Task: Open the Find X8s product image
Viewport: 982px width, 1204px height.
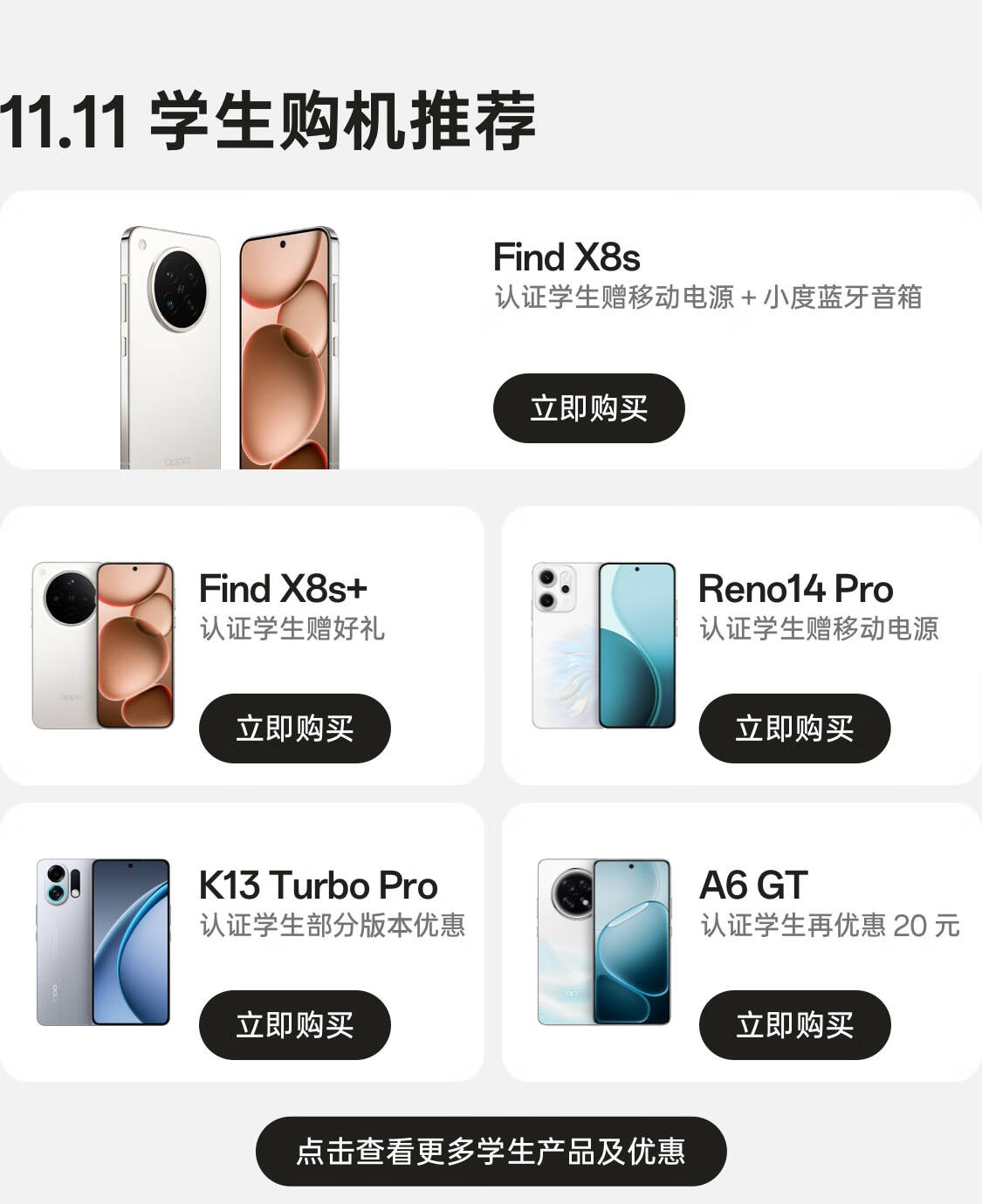Action: click(x=230, y=347)
